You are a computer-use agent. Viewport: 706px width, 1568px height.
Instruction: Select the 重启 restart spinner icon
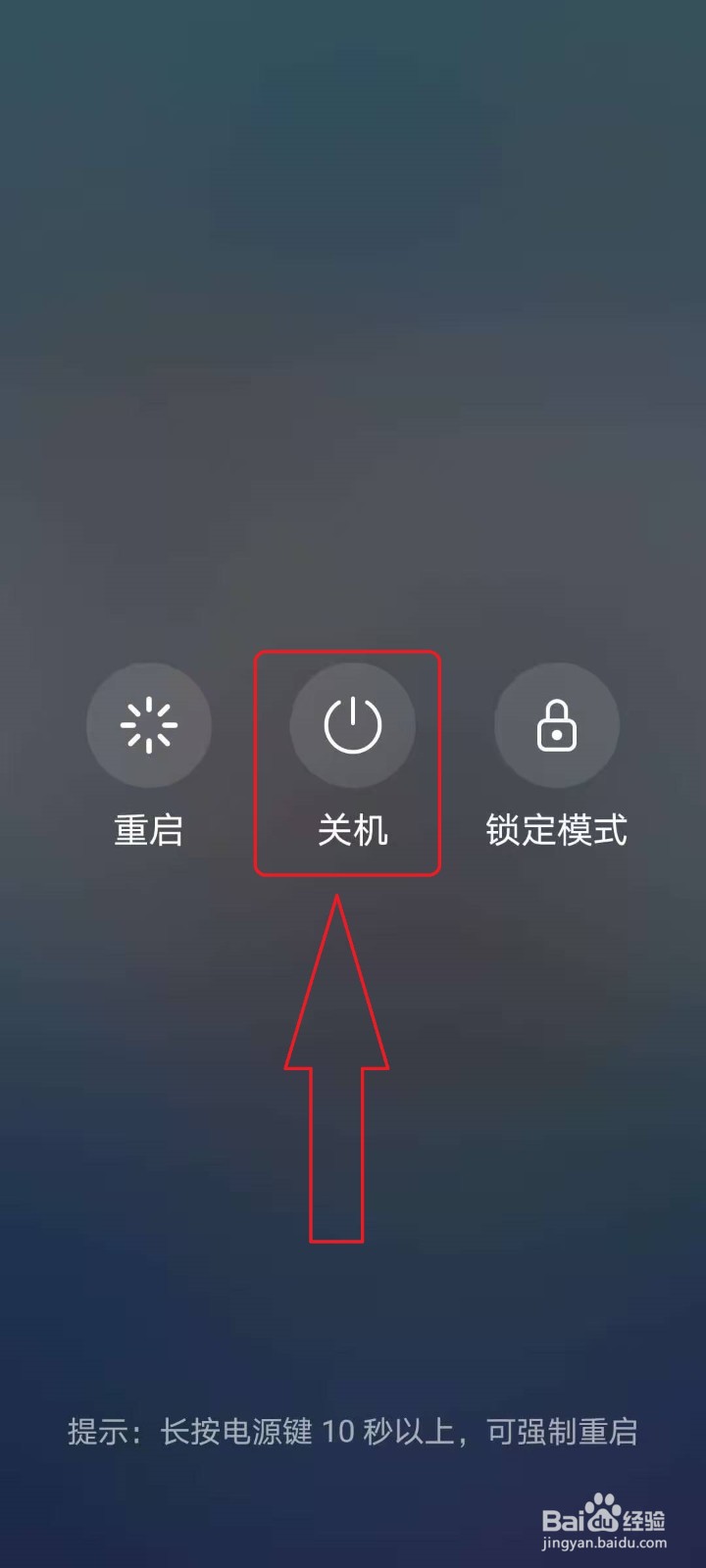pyautogui.click(x=149, y=725)
